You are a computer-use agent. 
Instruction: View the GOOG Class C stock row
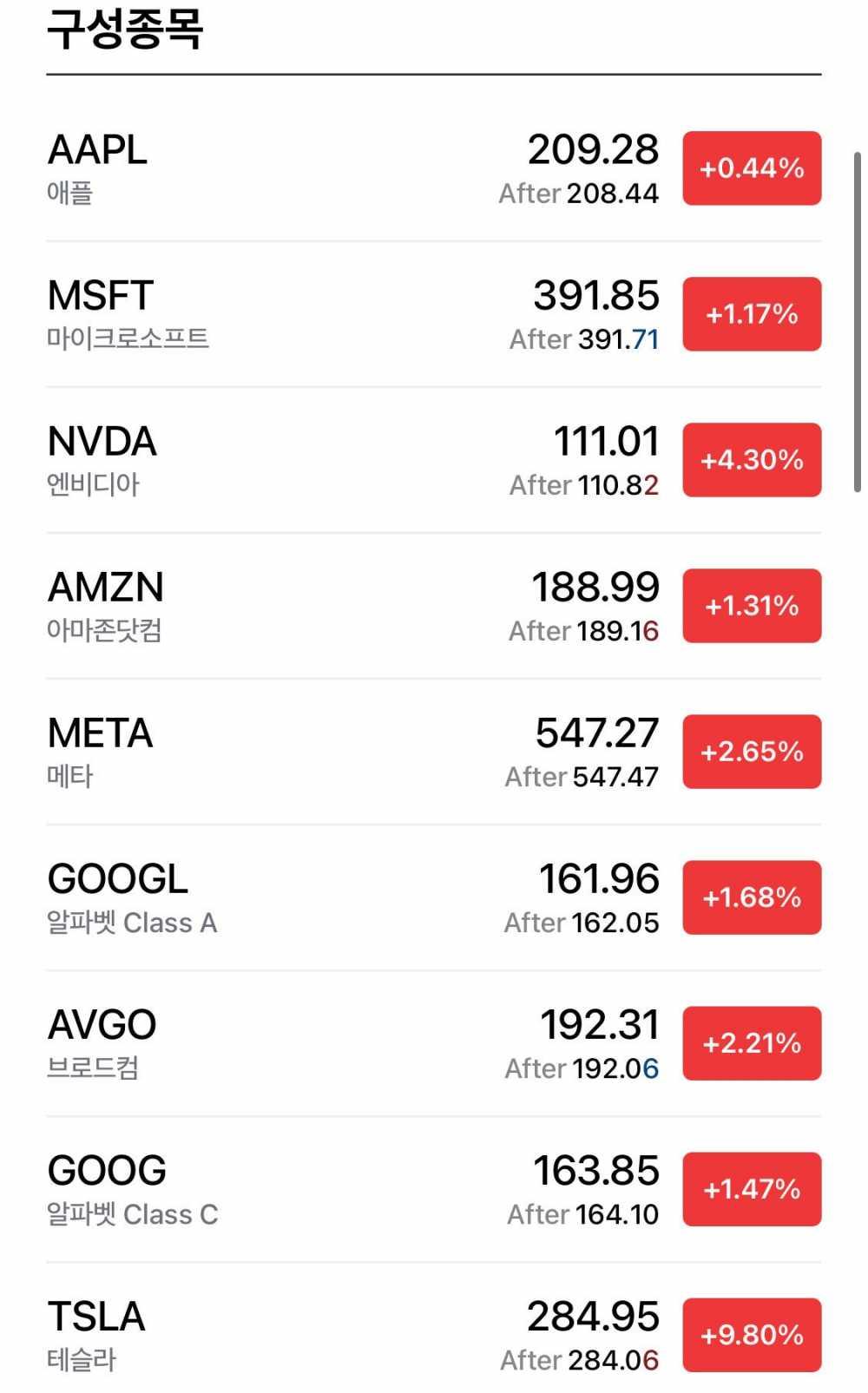[347, 1189]
